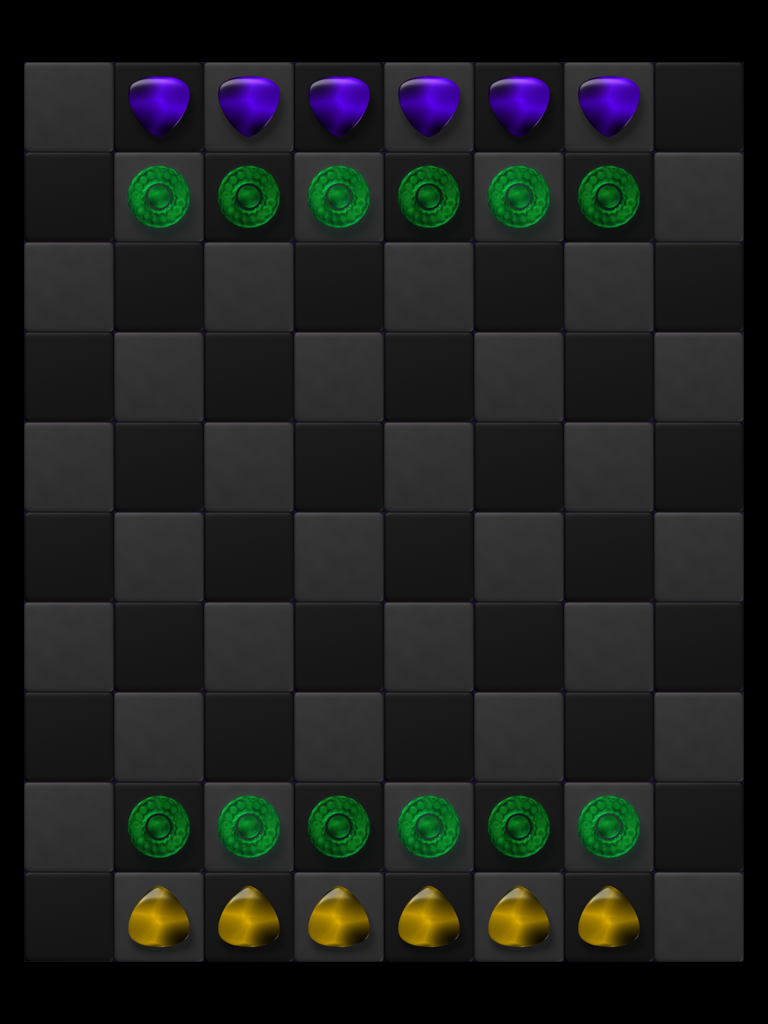
Task: Select the rightmost yellow piece
Action: [x=609, y=916]
